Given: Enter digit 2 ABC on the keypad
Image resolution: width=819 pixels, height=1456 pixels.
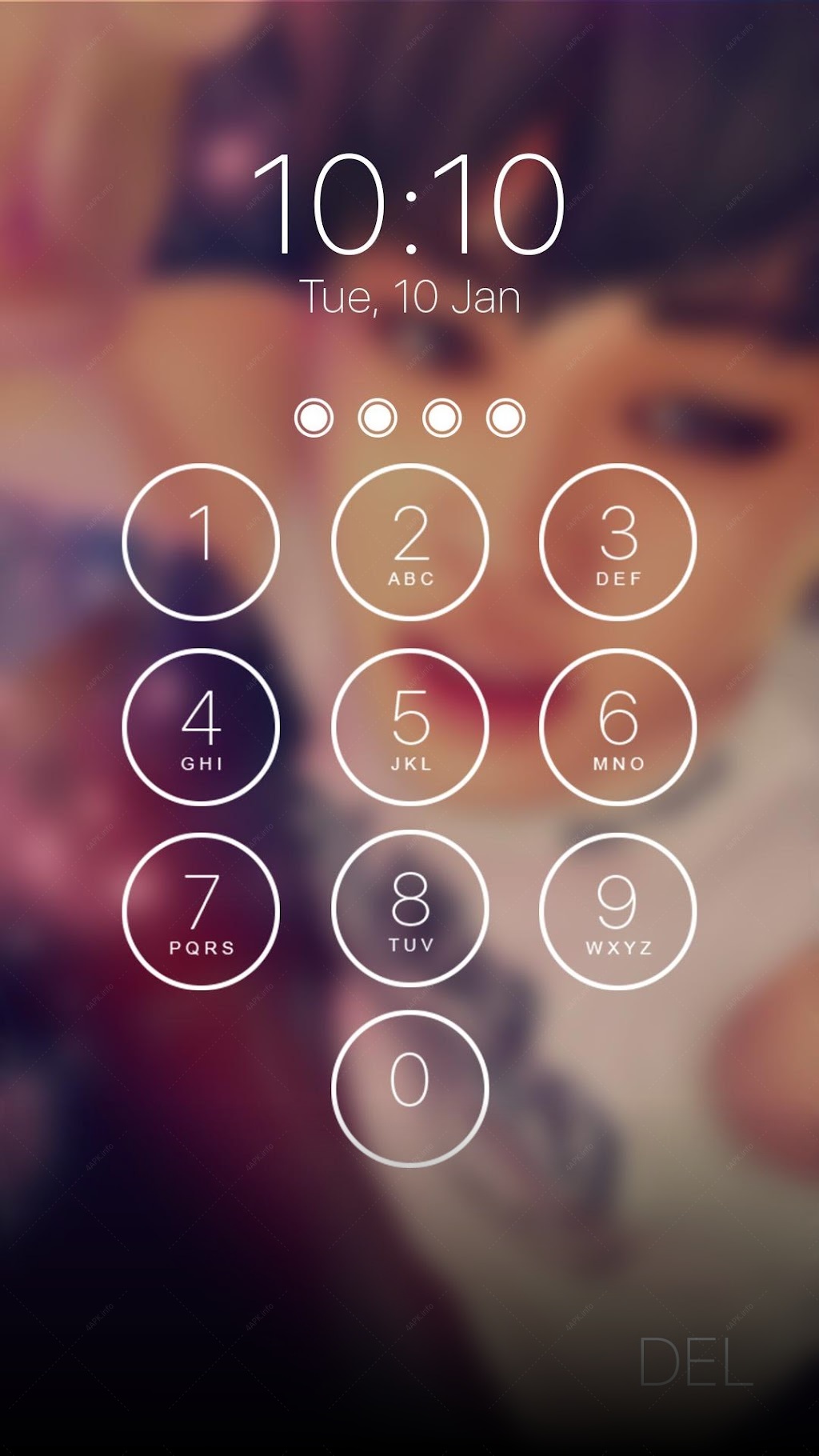Looking at the screenshot, I should [x=409, y=542].
